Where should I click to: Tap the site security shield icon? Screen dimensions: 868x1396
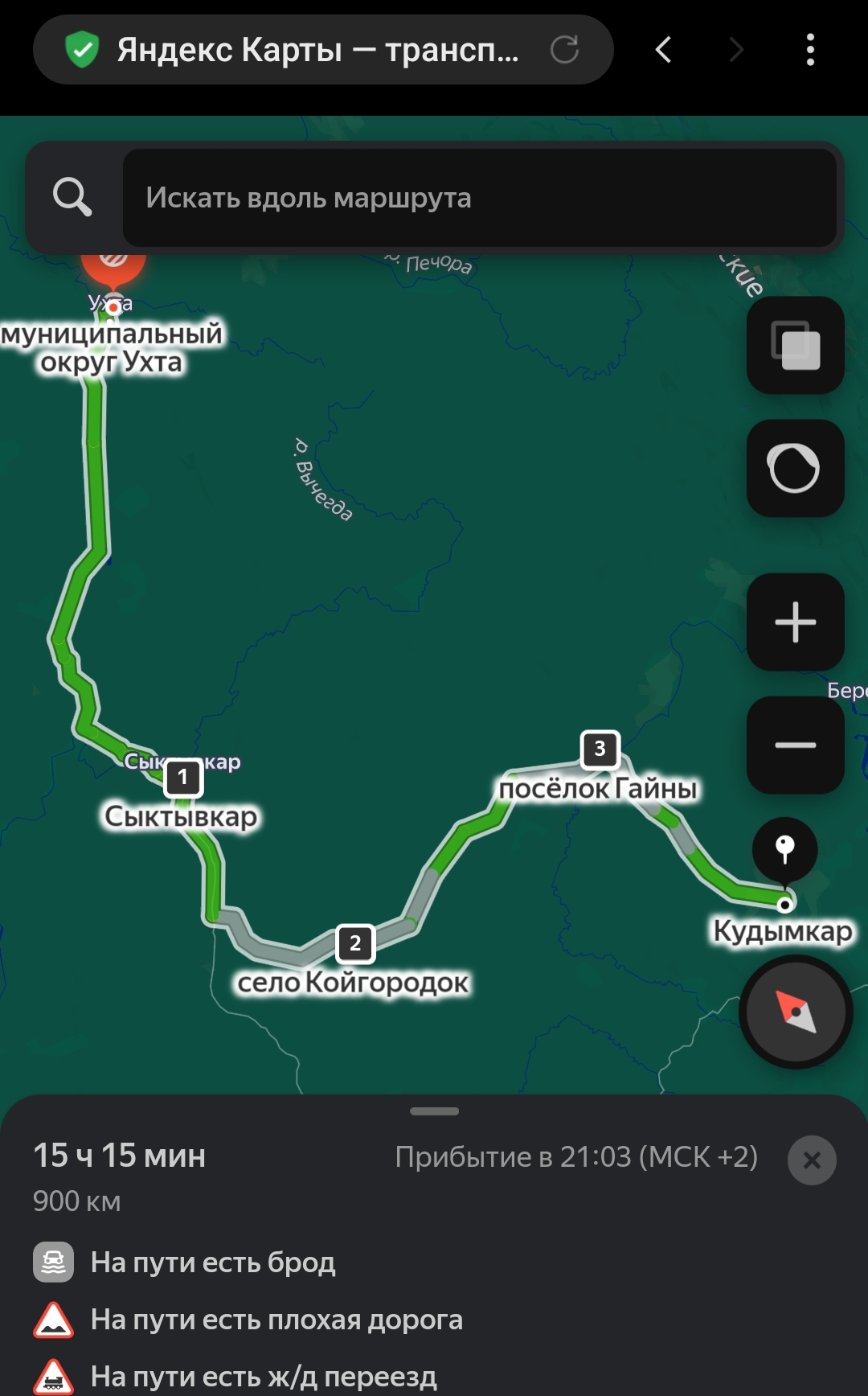81,50
